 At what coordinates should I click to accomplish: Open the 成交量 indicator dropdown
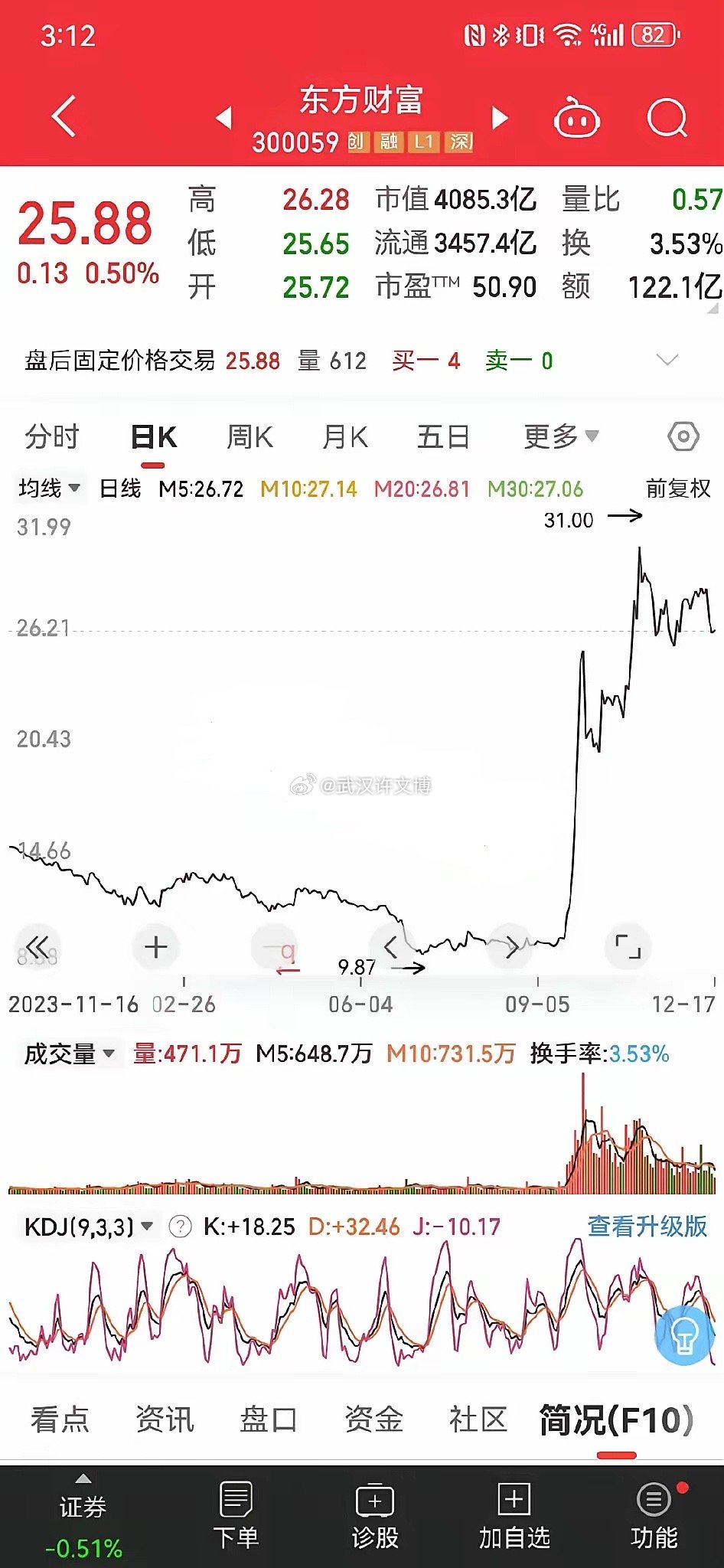tap(67, 1054)
